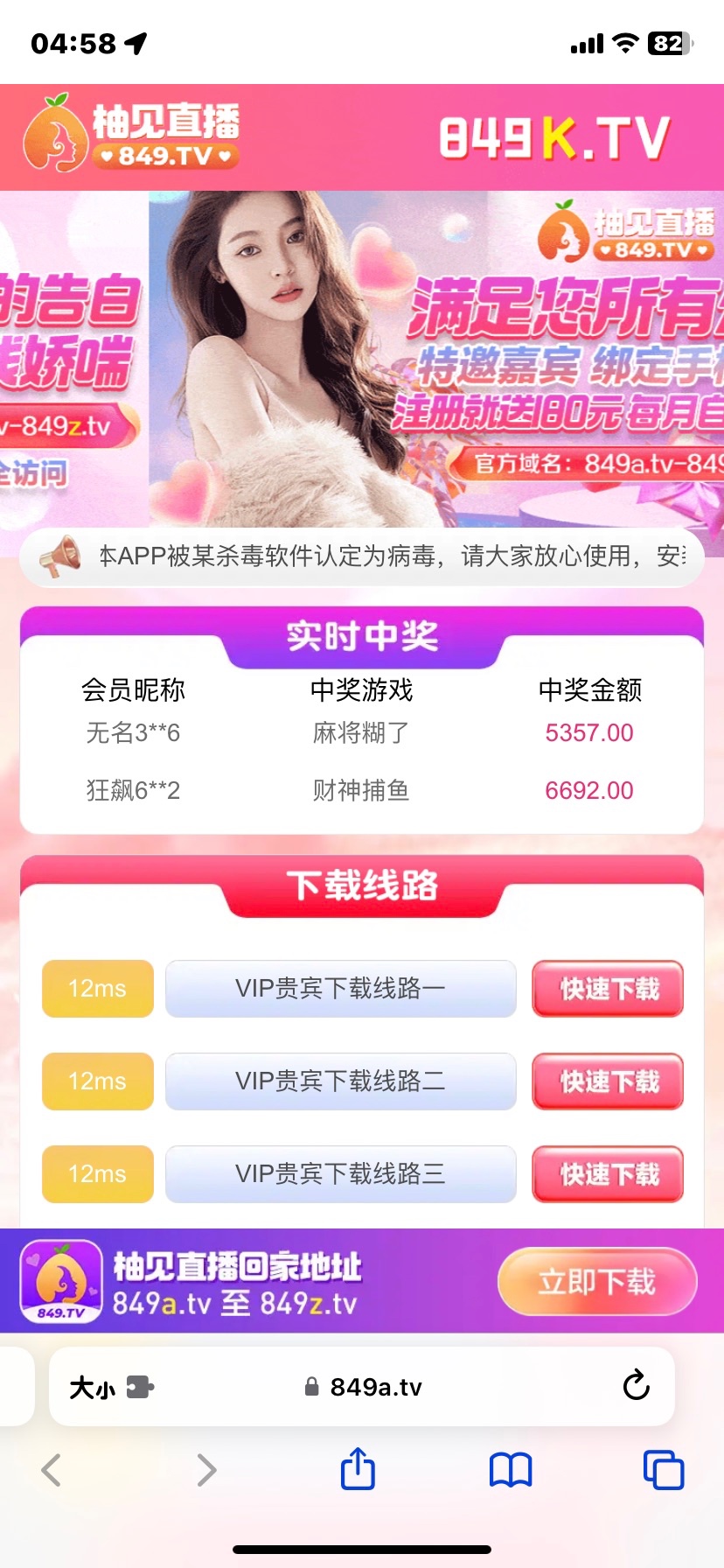Share this page from Safari toolbar
Screen dimensions: 724x1568
tap(358, 1469)
